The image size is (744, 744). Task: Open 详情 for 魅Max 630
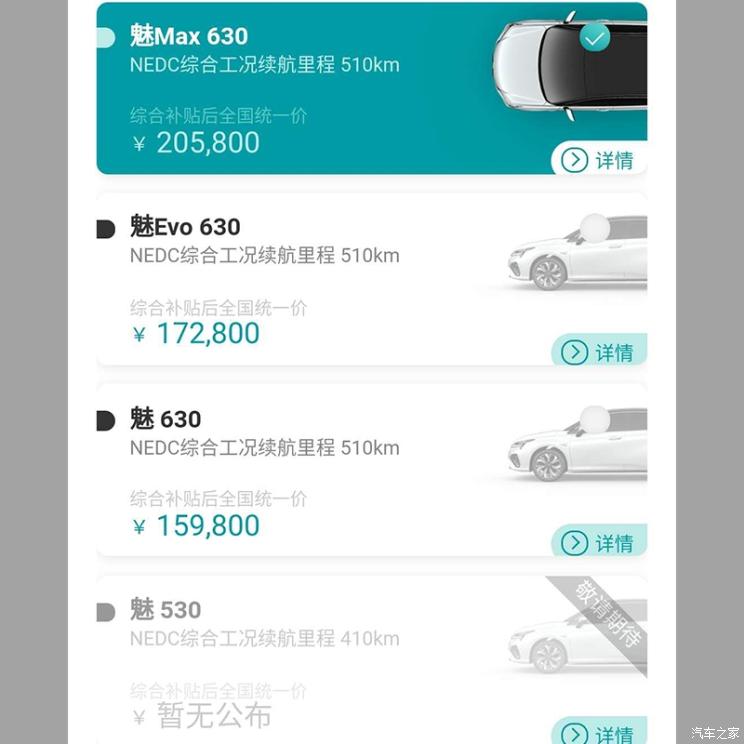[599, 160]
